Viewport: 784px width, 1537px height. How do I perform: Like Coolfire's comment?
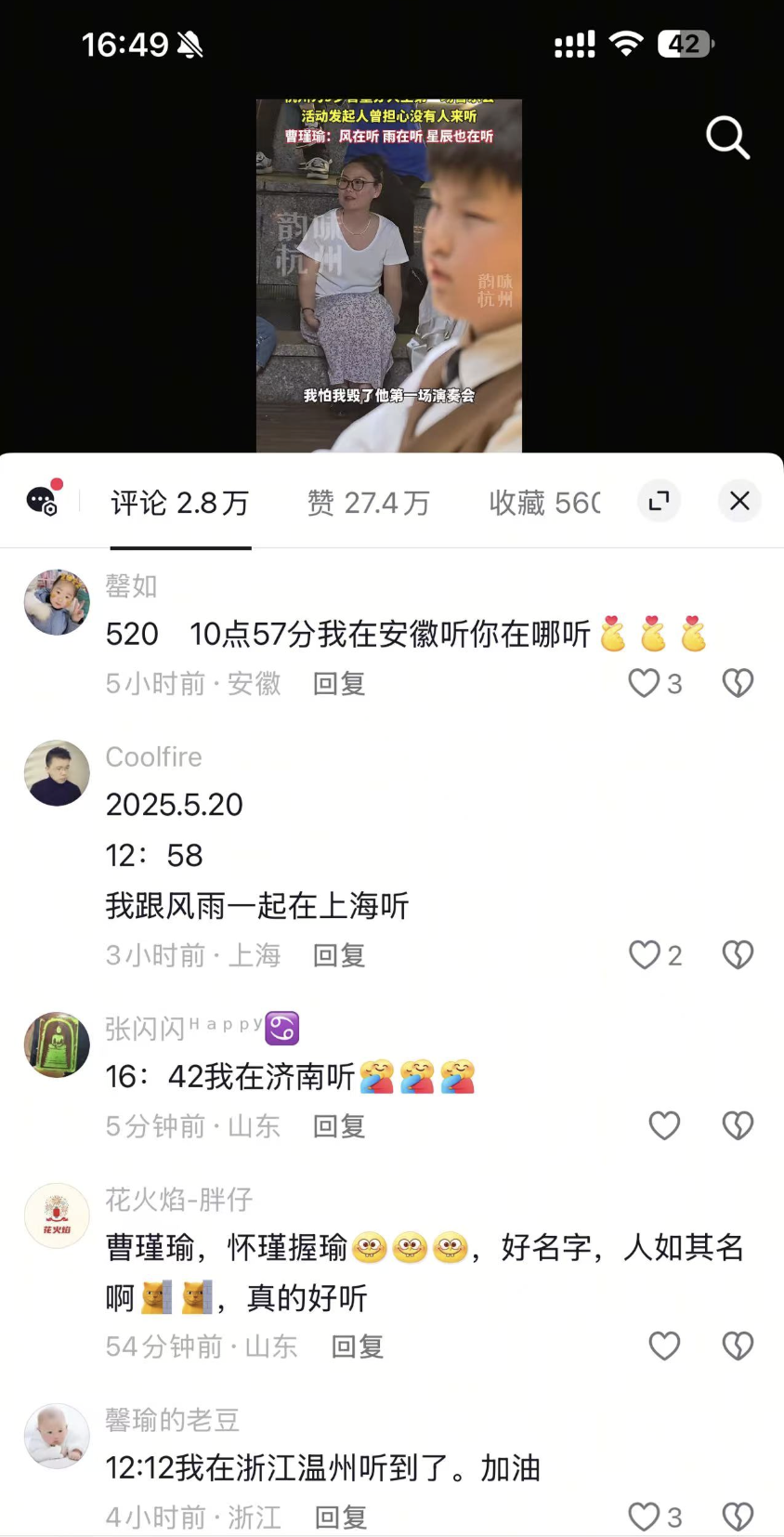[x=645, y=954]
